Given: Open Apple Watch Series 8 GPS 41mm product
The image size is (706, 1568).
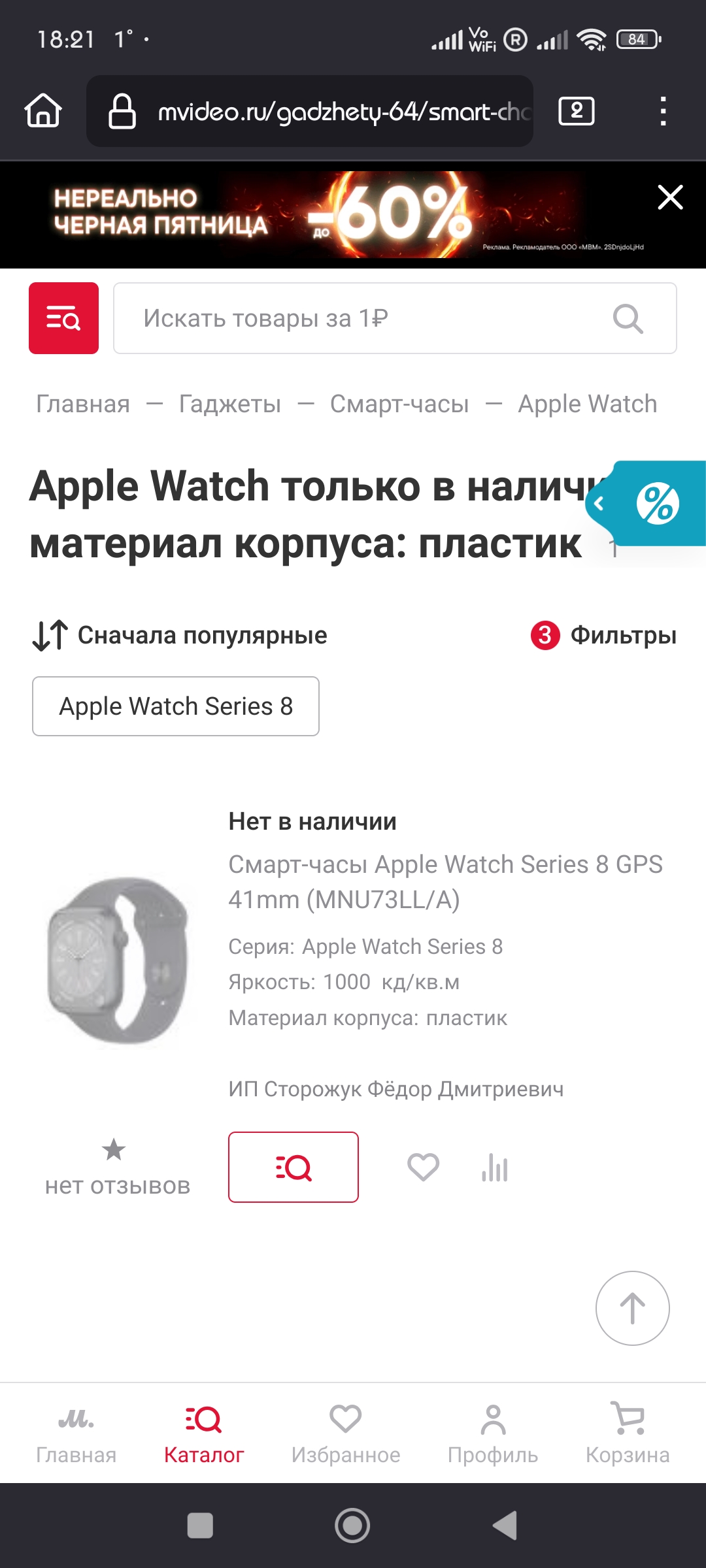Looking at the screenshot, I should point(445,881).
